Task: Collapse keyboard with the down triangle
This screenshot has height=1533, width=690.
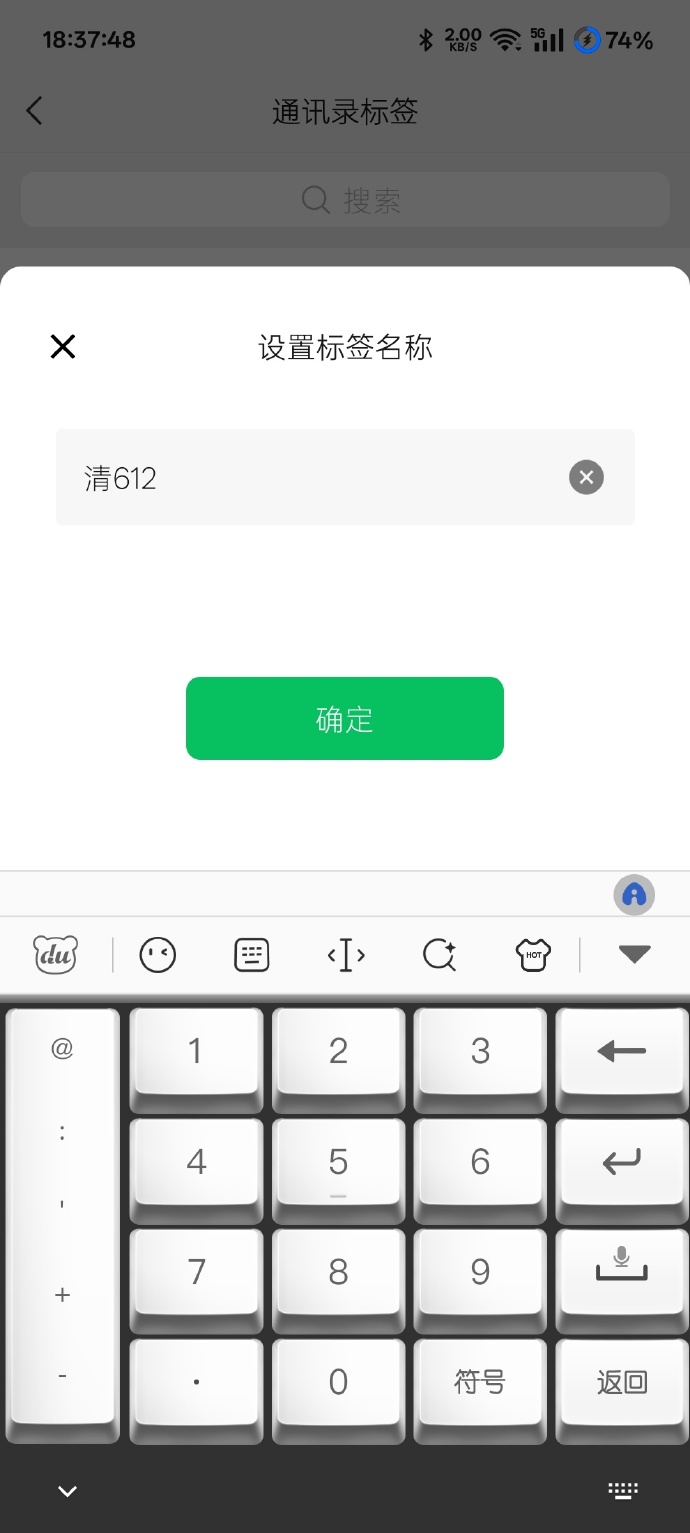Action: click(634, 954)
